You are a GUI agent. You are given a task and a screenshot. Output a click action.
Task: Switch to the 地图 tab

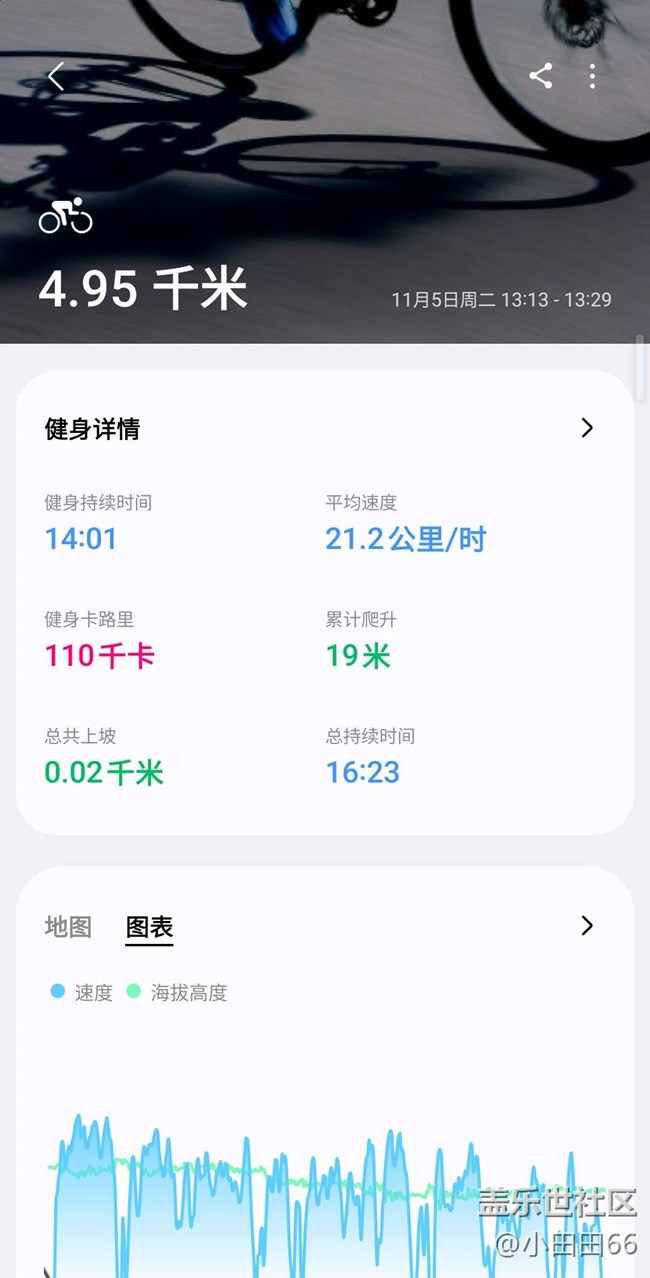pos(68,927)
